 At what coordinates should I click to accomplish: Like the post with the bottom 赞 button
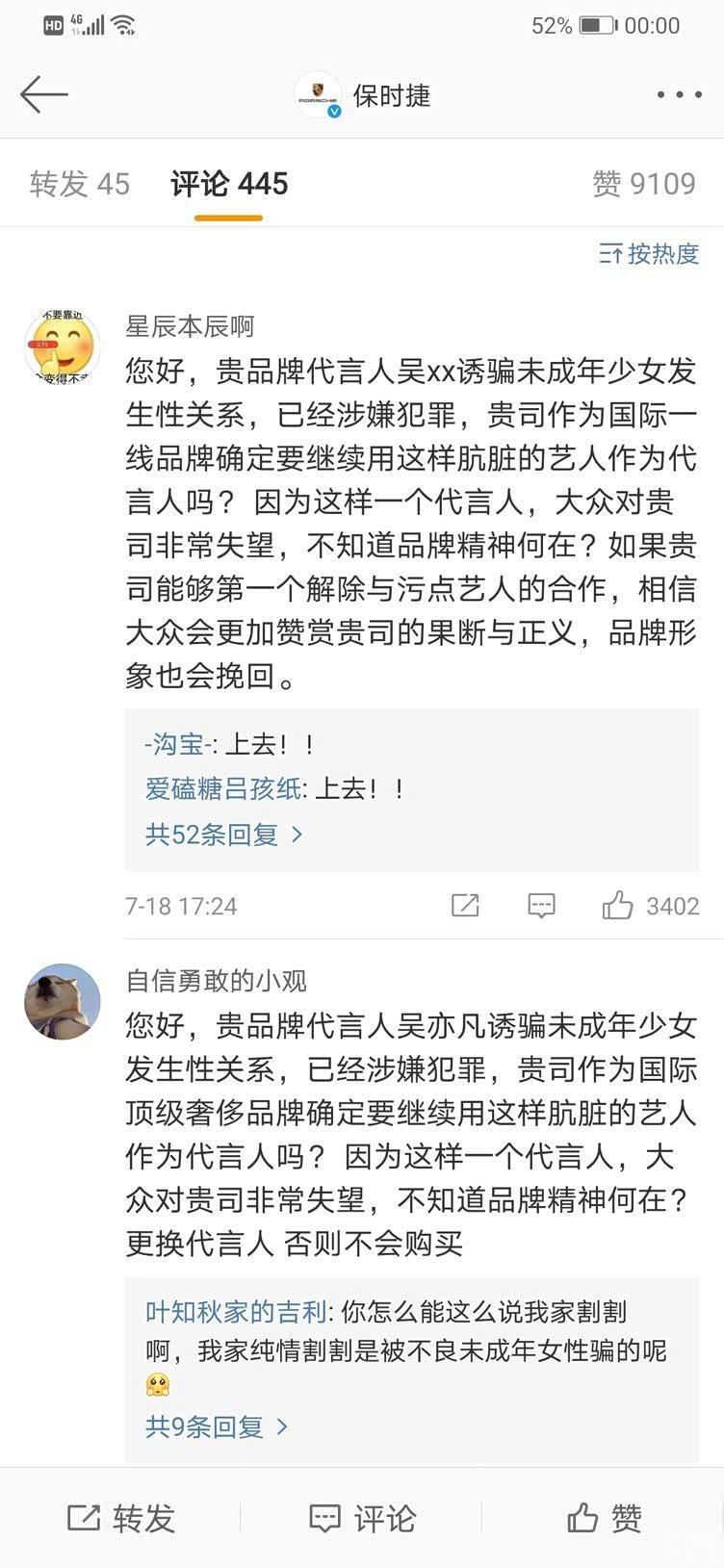coord(604,1519)
